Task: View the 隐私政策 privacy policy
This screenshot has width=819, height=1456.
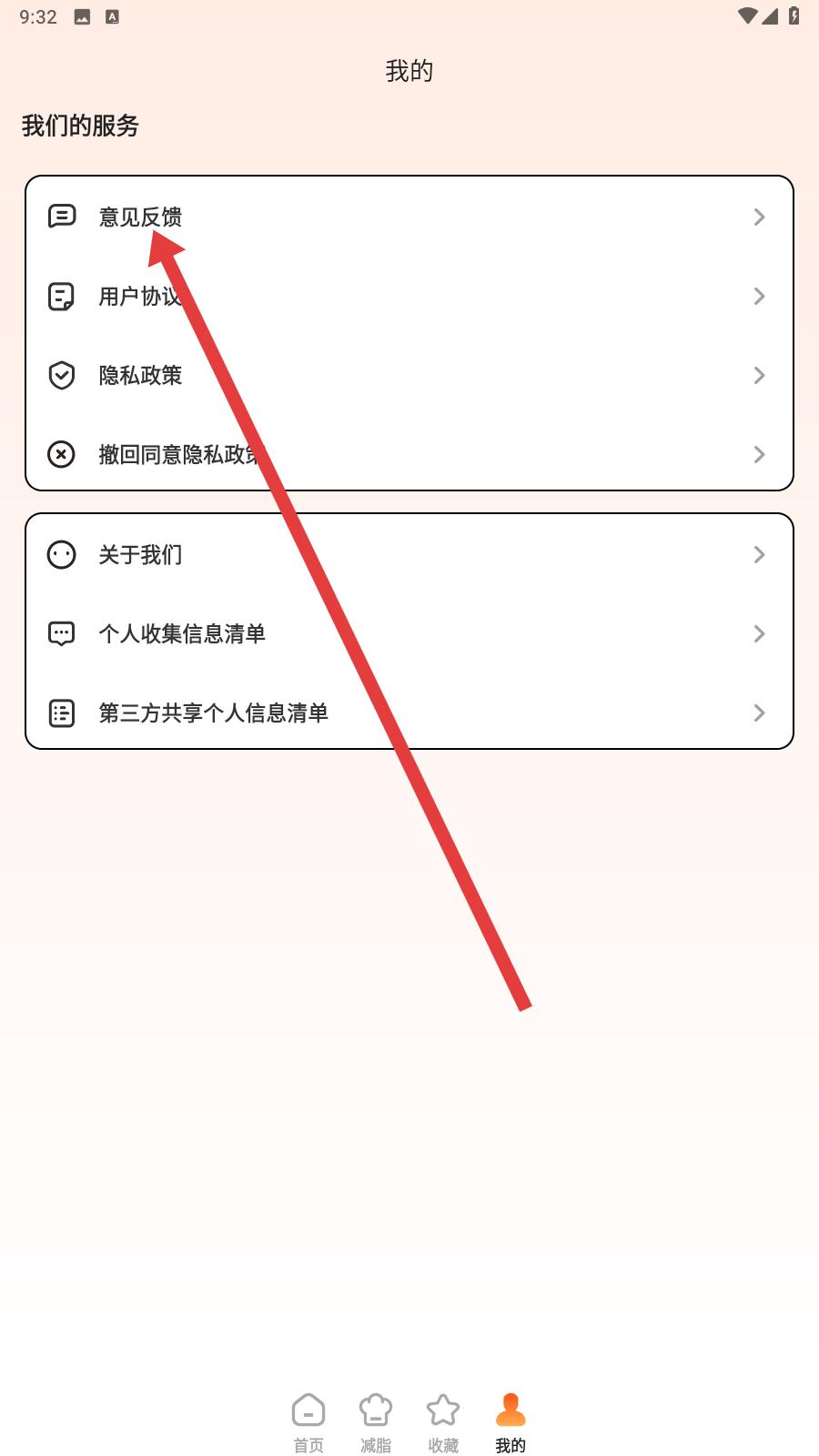Action: point(409,375)
